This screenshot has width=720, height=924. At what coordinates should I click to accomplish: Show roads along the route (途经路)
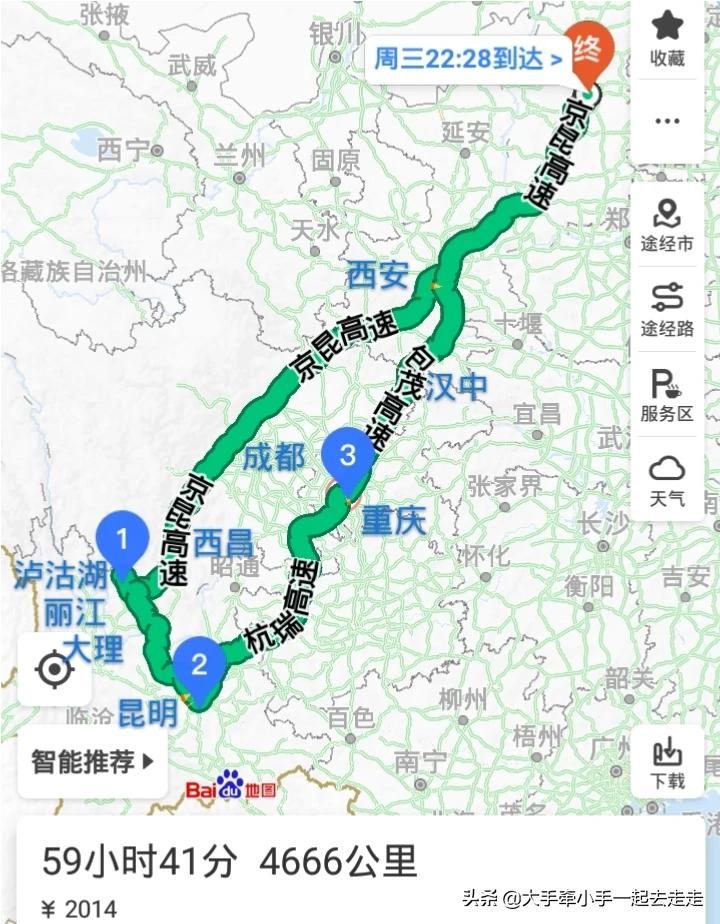pyautogui.click(x=667, y=309)
